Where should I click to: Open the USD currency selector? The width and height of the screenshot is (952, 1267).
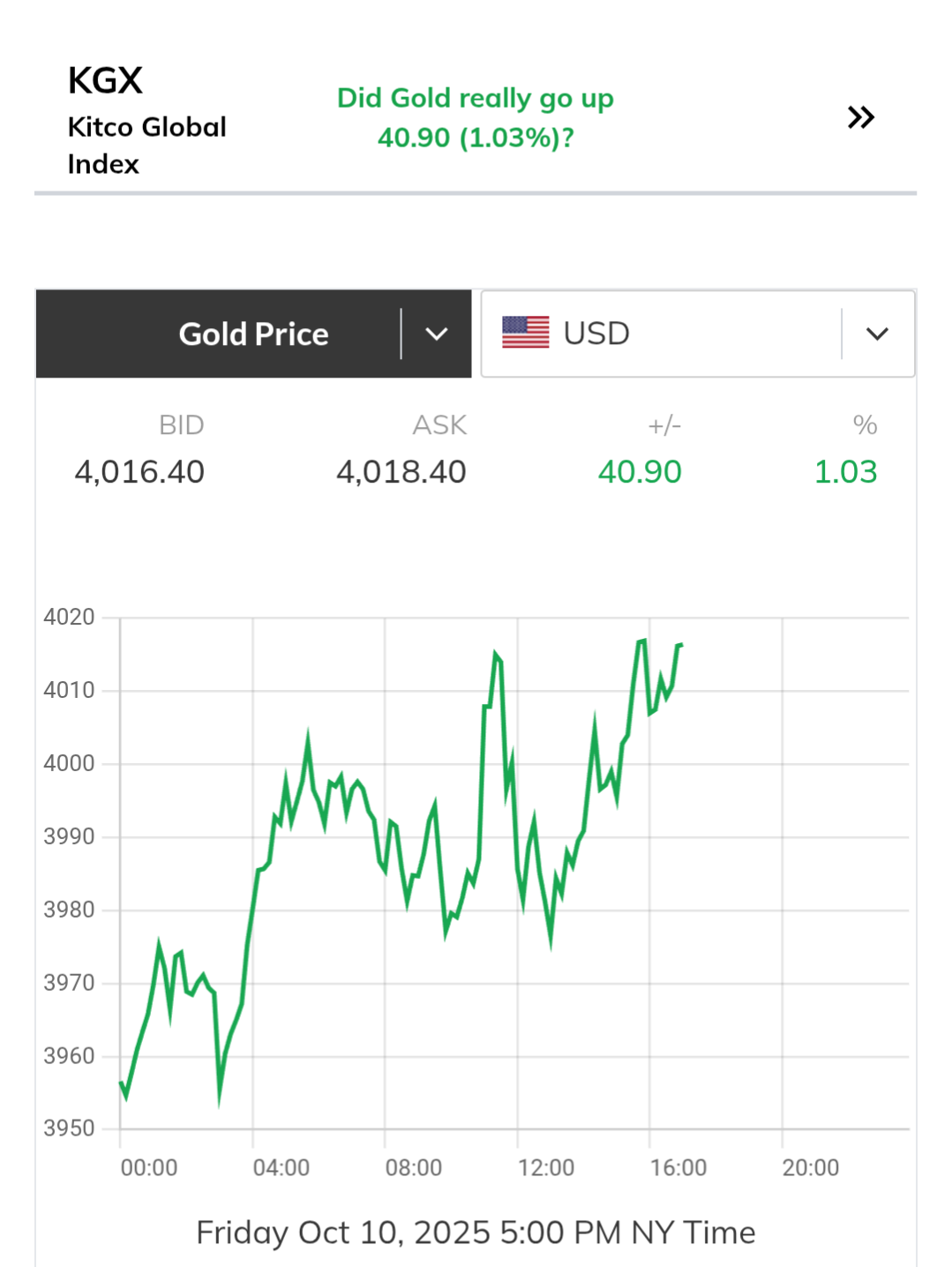pyautogui.click(x=697, y=334)
